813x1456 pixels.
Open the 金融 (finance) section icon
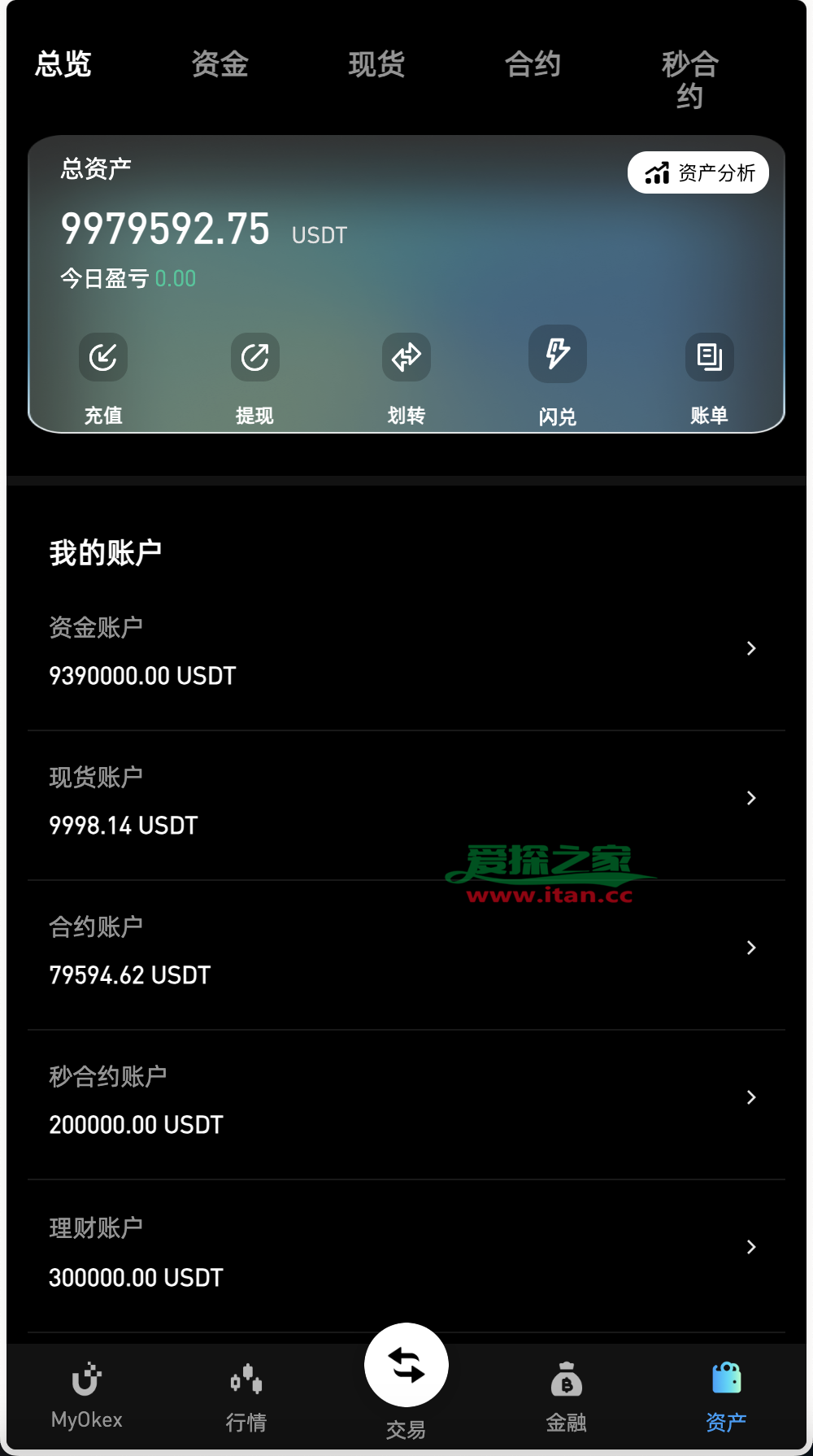pyautogui.click(x=567, y=1378)
